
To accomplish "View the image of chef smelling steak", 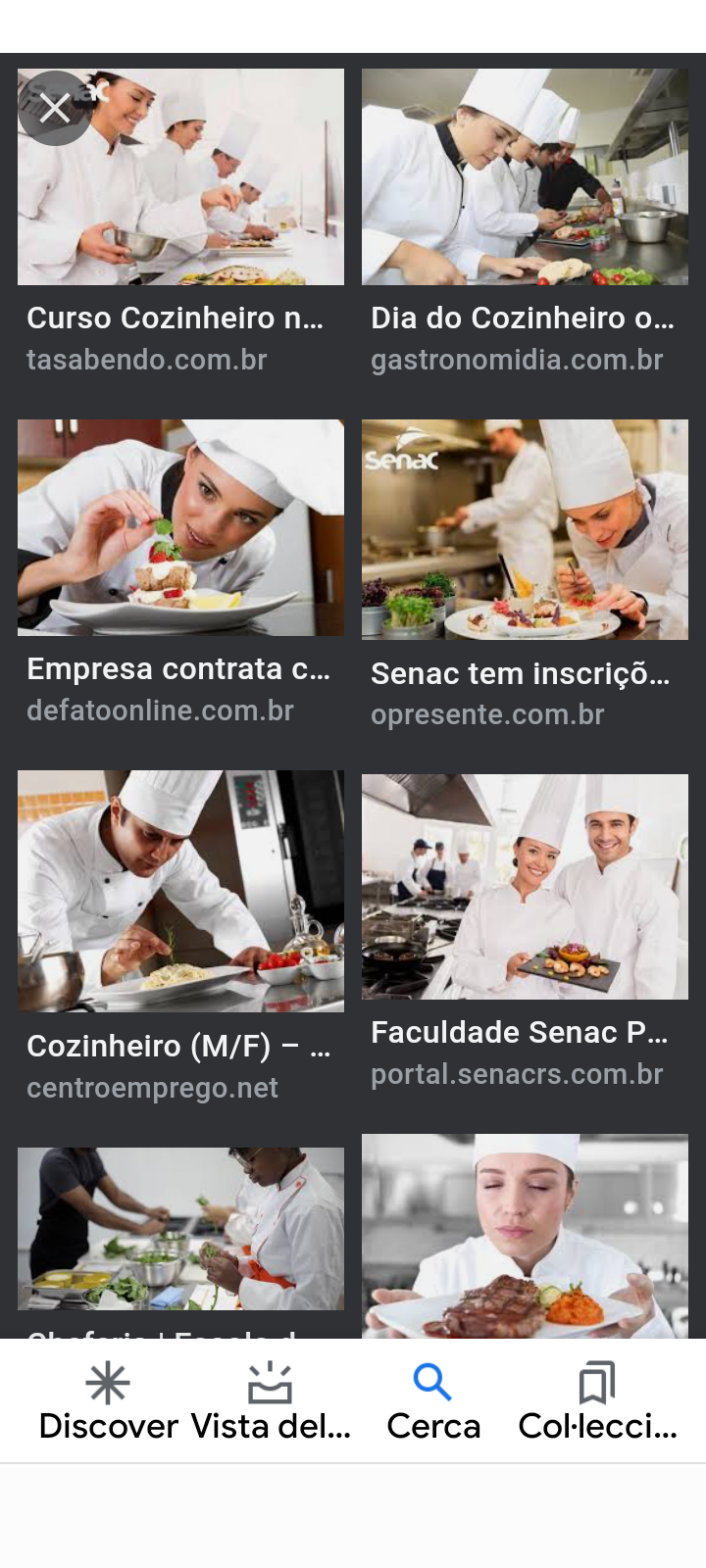I will pyautogui.click(x=525, y=1236).
